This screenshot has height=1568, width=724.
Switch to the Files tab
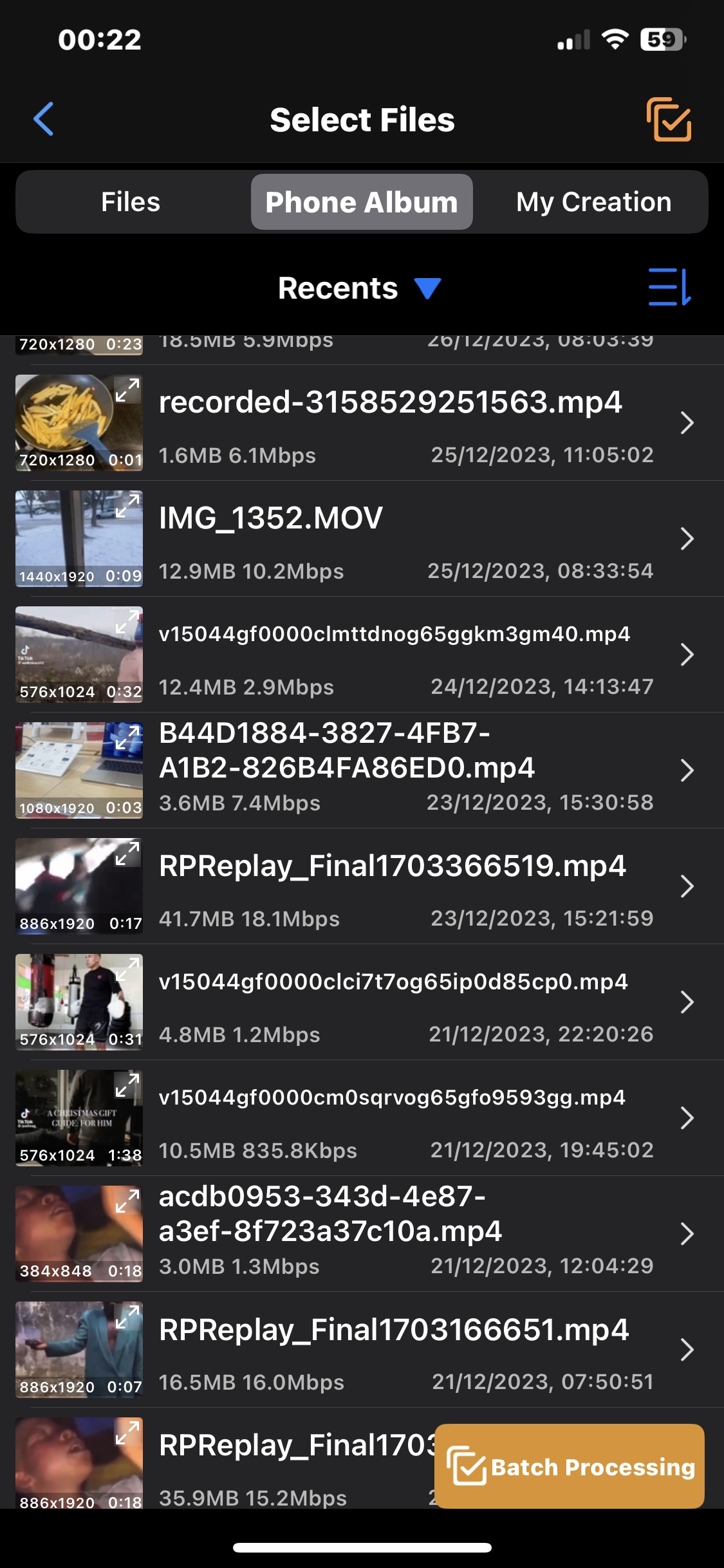tap(130, 201)
